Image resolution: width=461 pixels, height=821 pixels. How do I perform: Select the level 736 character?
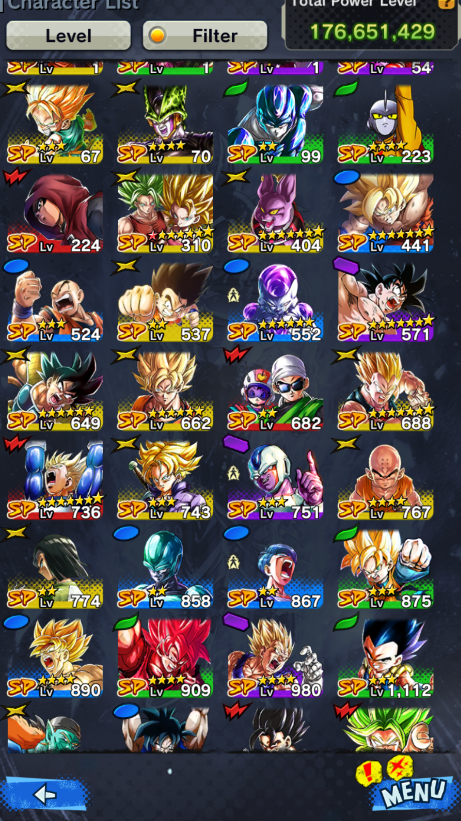tap(55, 481)
